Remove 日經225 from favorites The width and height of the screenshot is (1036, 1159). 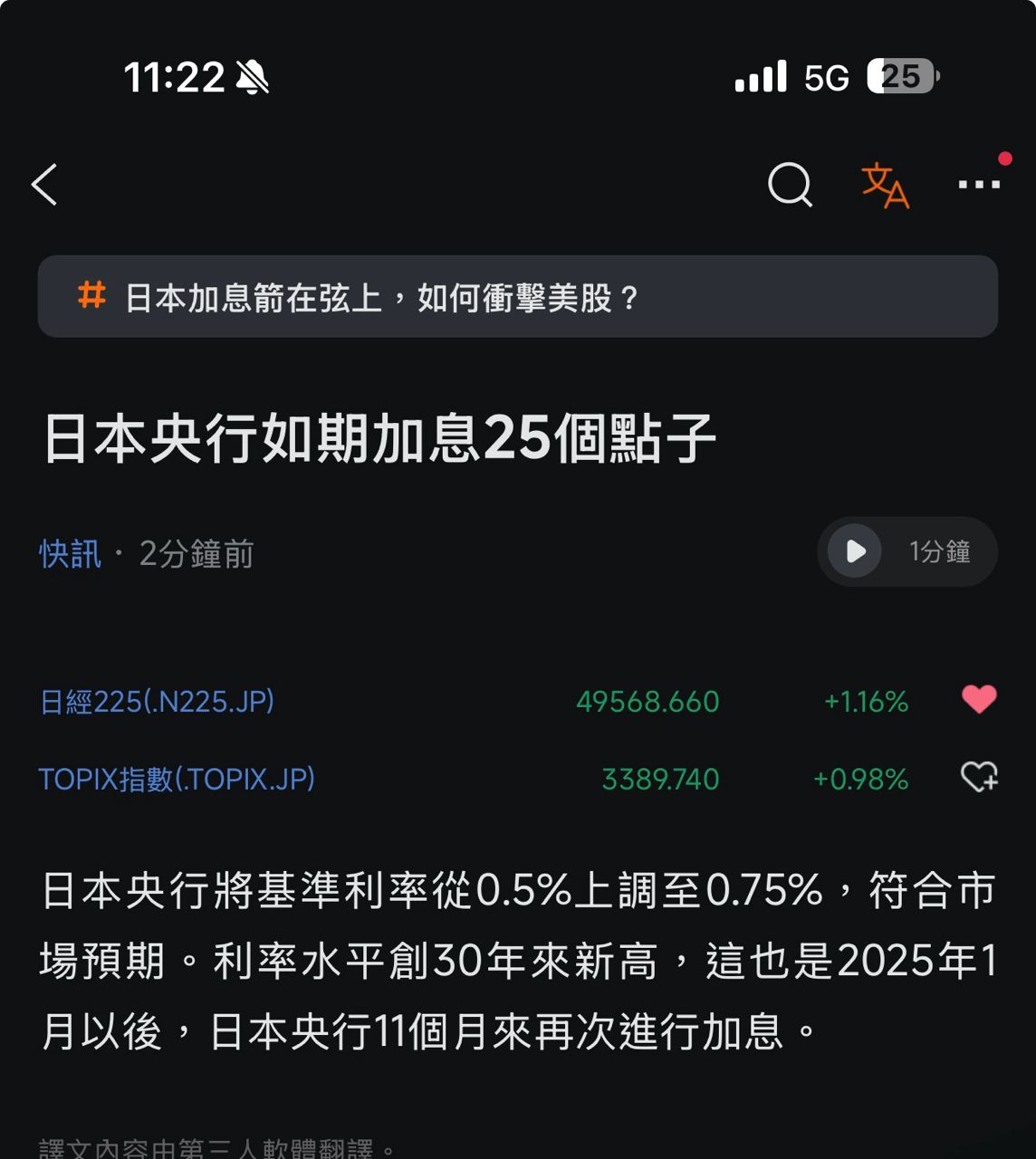978,699
